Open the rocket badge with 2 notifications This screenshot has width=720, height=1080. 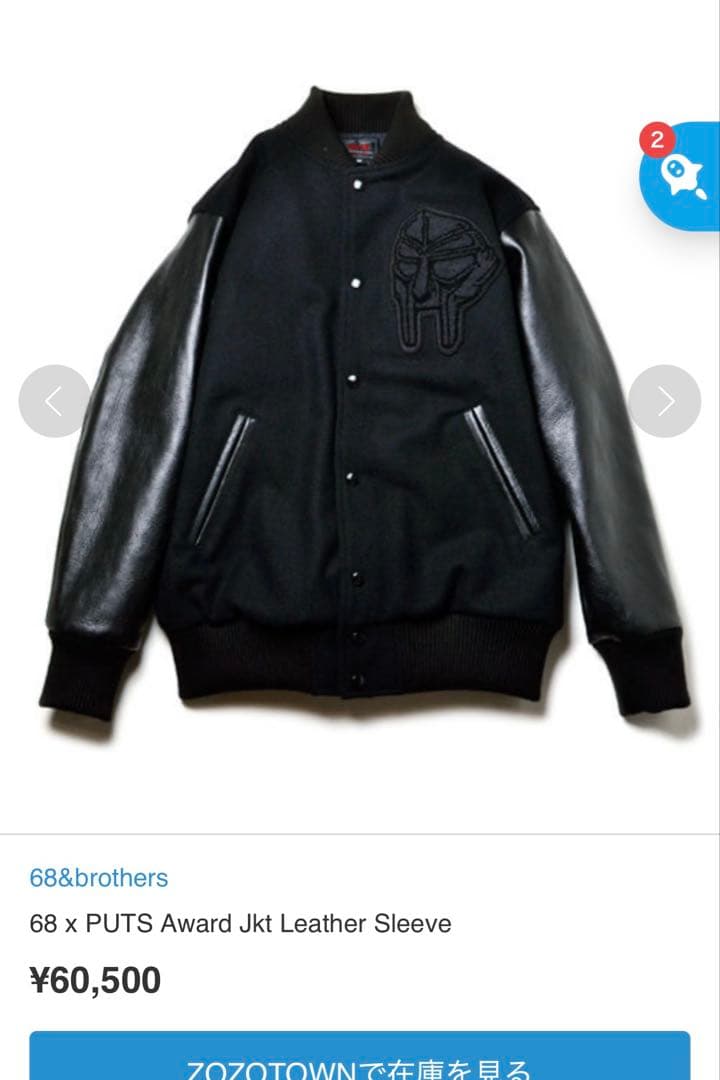click(x=684, y=176)
